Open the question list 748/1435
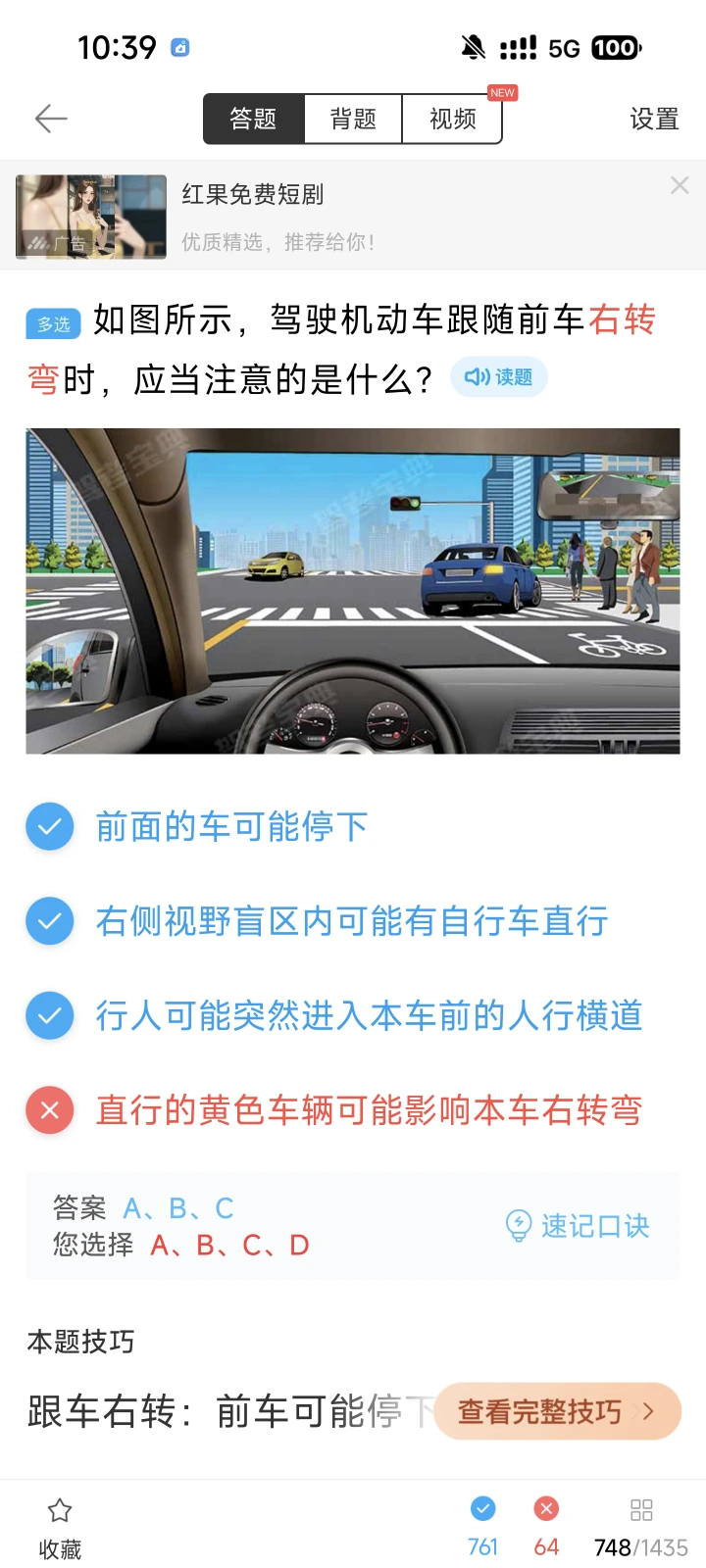Image resolution: width=706 pixels, height=1568 pixels. click(640, 1527)
